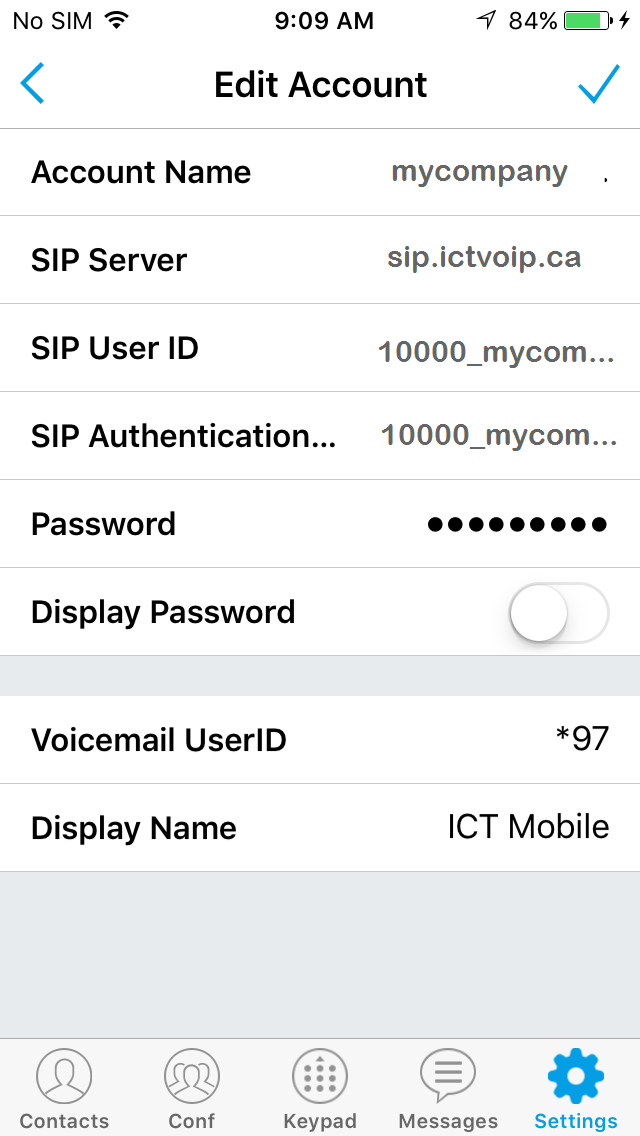Switch to the Conf tab
Image resolution: width=640 pixels, height=1136 pixels.
[x=191, y=1089]
